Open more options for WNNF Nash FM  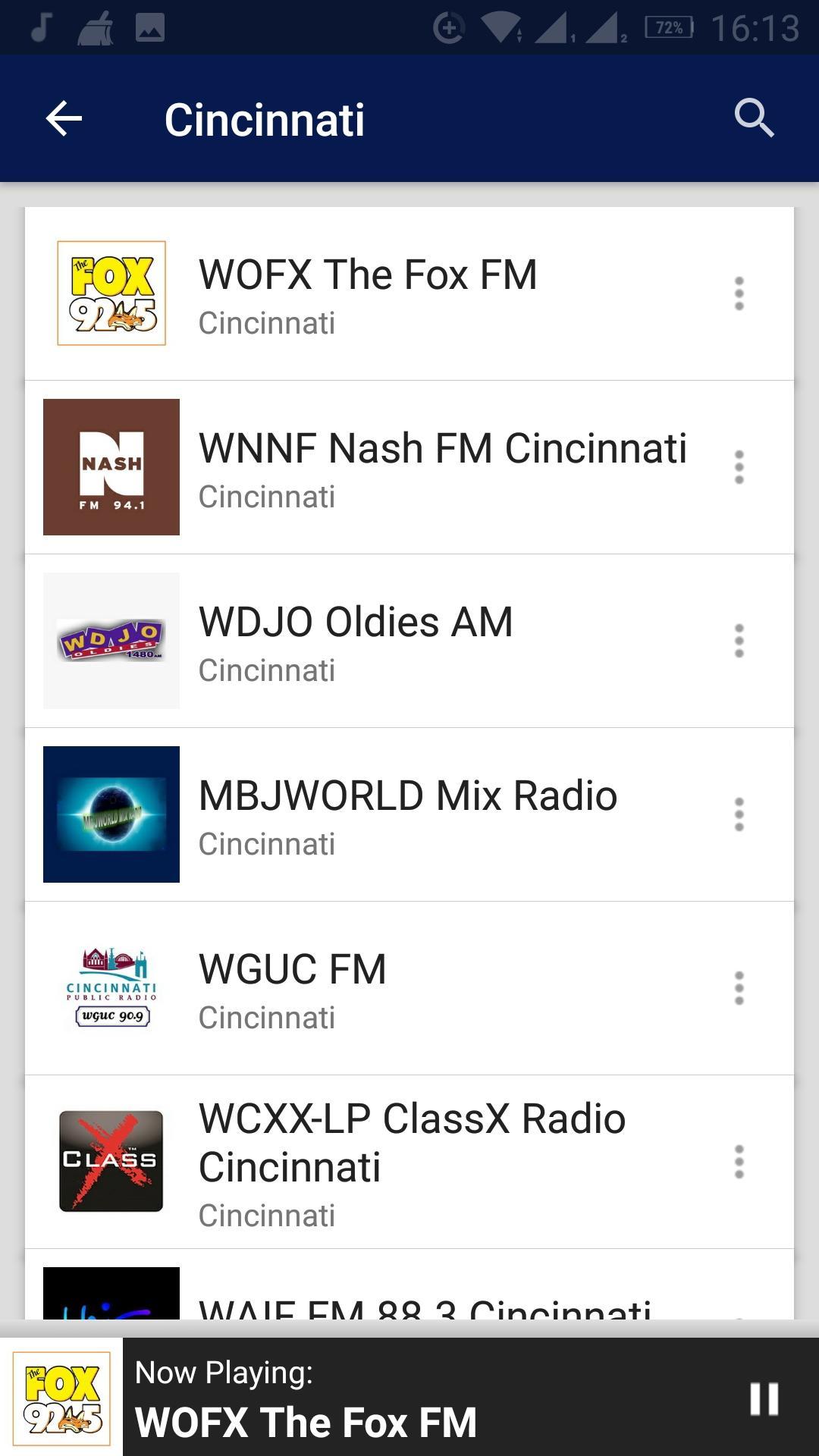[x=739, y=467]
